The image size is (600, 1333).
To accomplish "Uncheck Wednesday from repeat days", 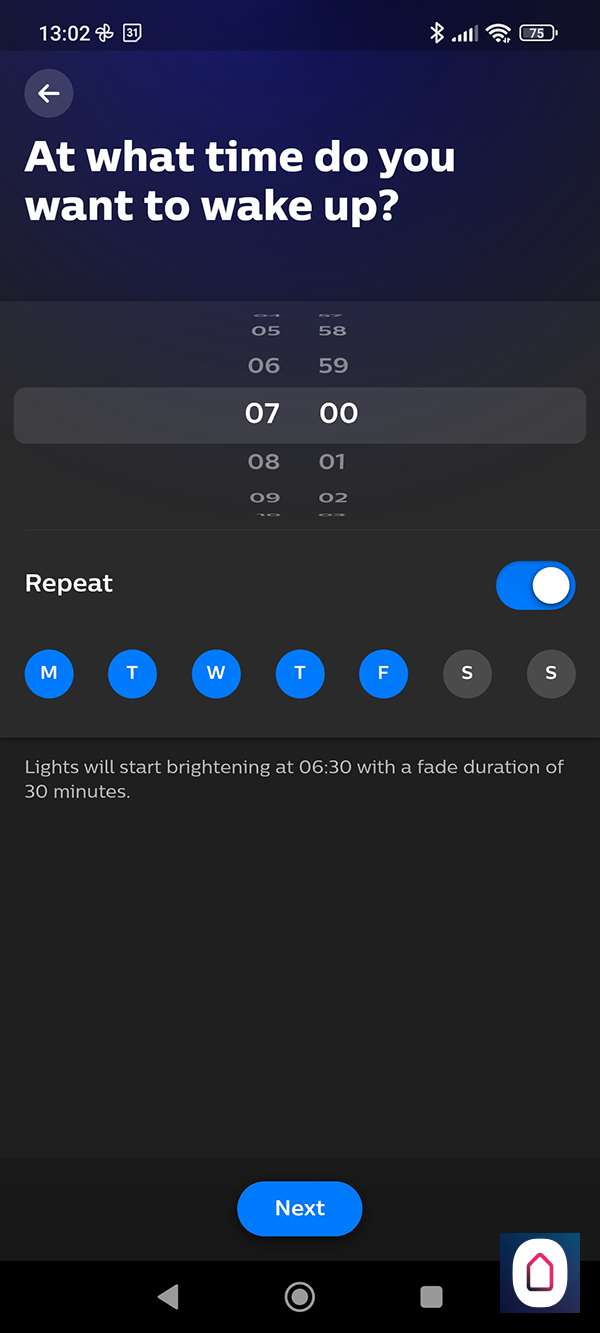I will tap(216, 673).
